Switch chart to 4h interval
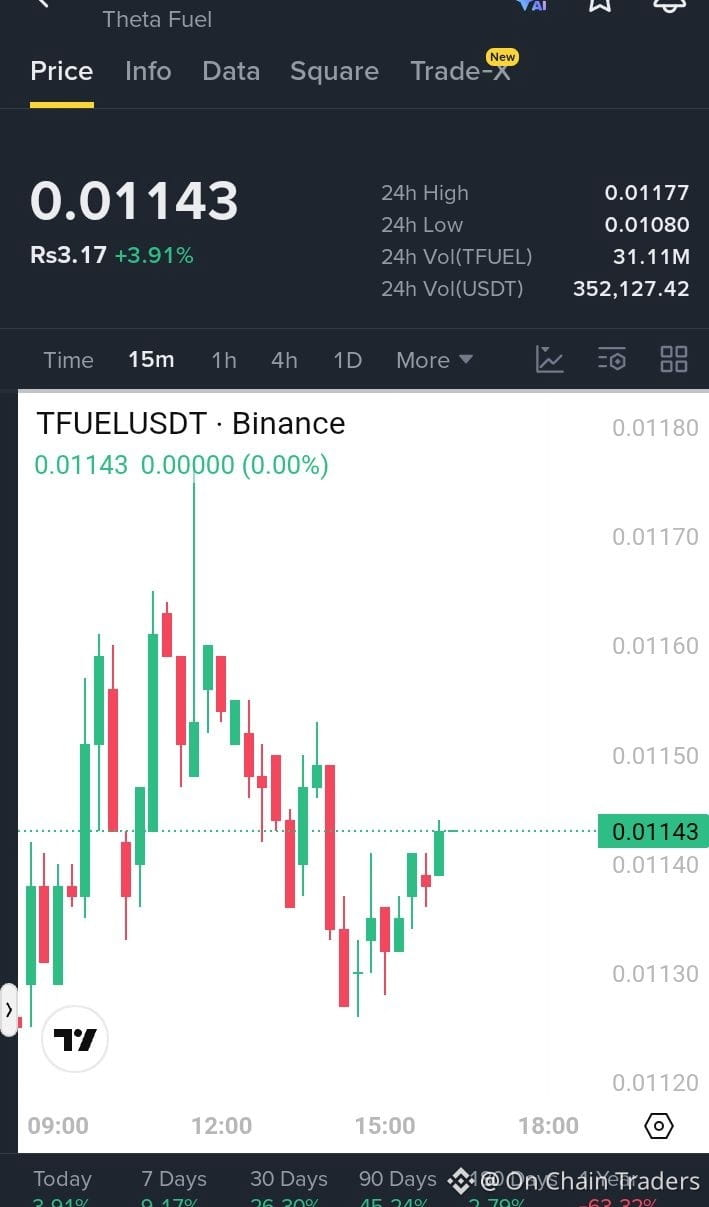 point(284,360)
